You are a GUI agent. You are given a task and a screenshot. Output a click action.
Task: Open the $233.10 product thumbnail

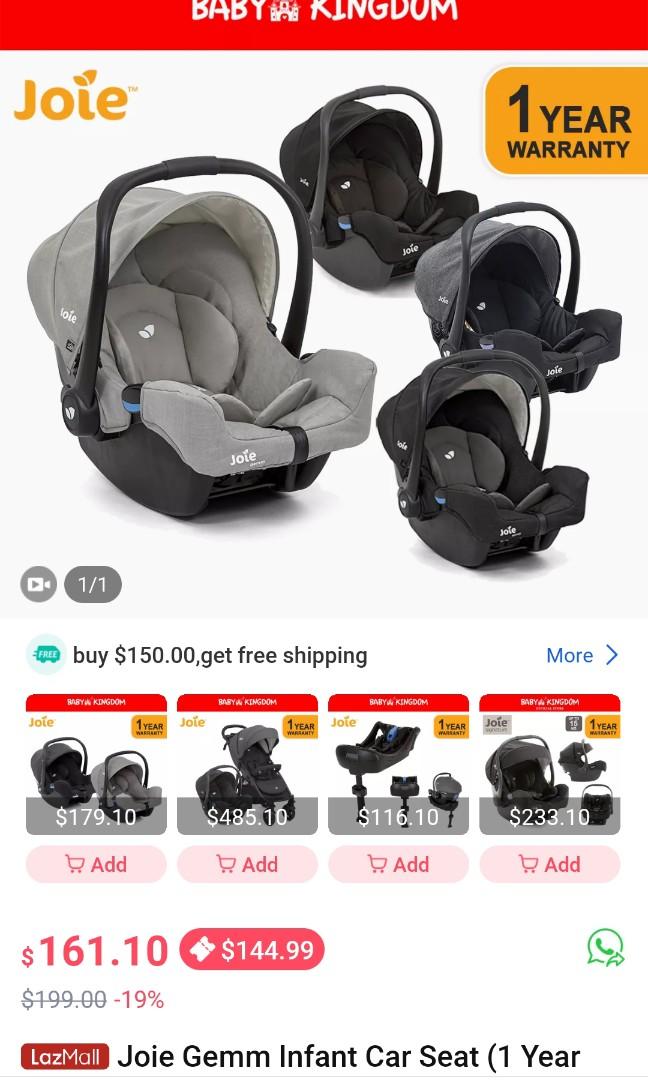(549, 764)
